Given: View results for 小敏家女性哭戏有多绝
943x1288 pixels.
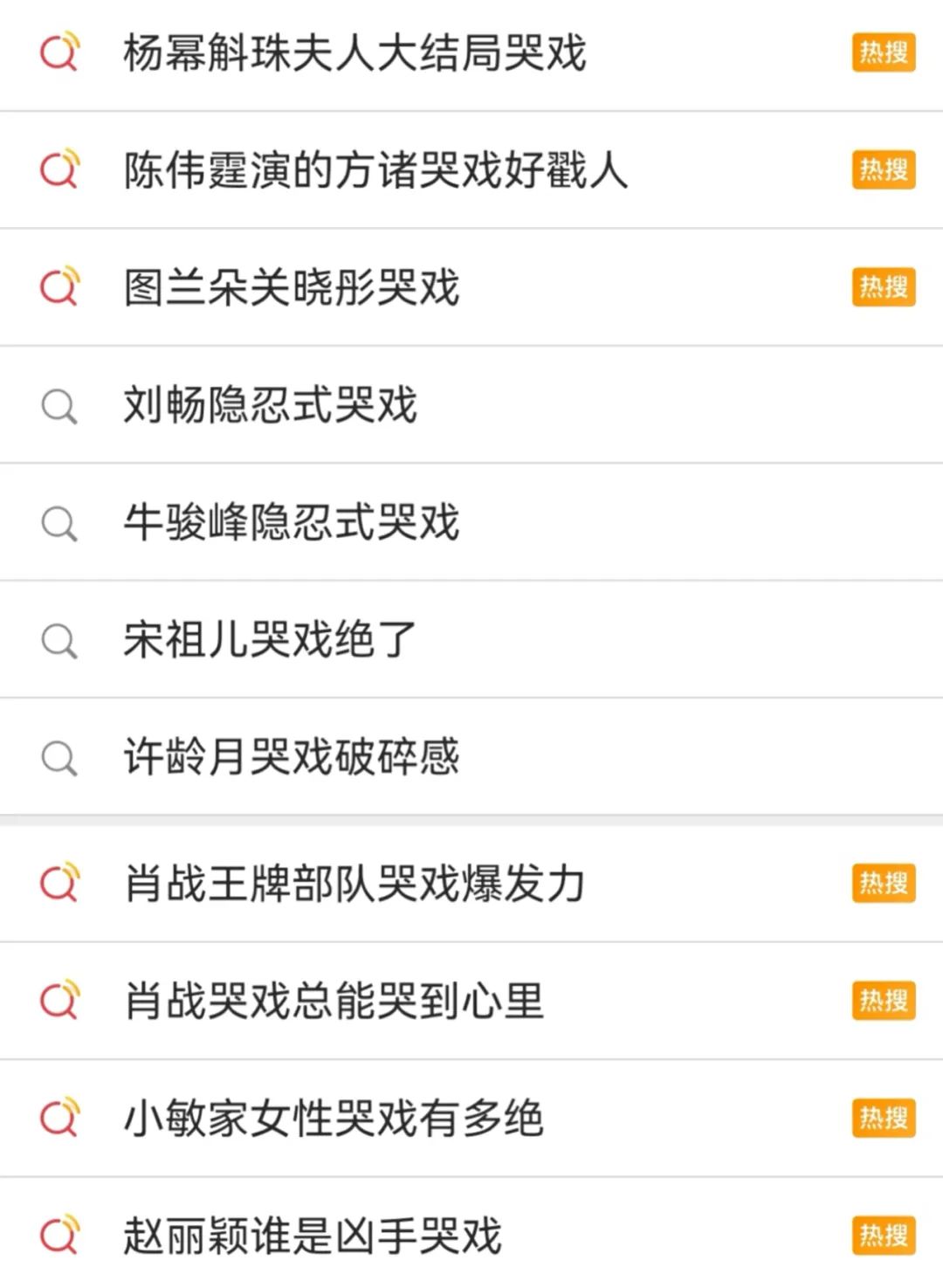Looking at the screenshot, I should [x=334, y=1119].
